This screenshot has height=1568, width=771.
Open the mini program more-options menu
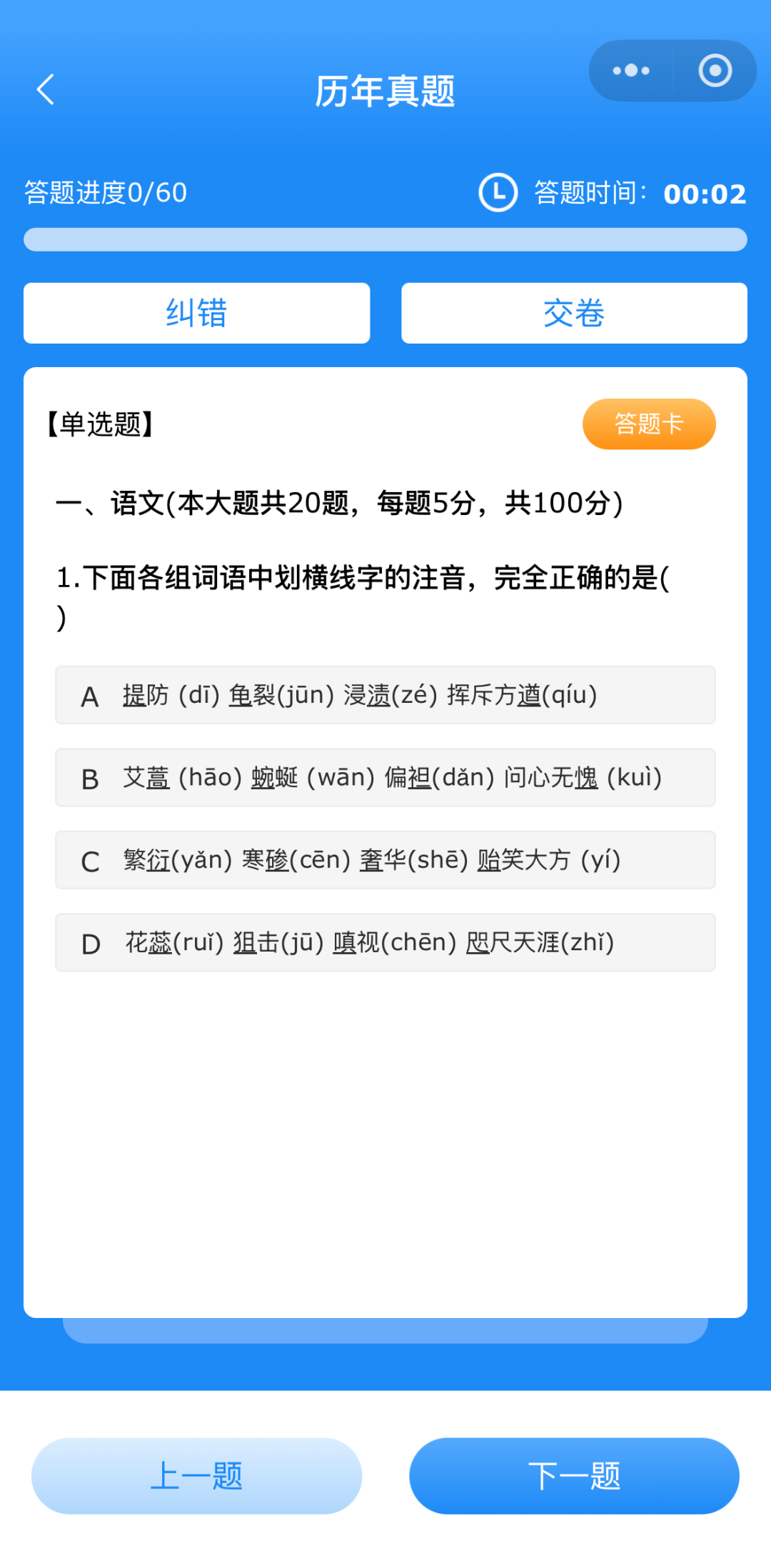tap(631, 71)
